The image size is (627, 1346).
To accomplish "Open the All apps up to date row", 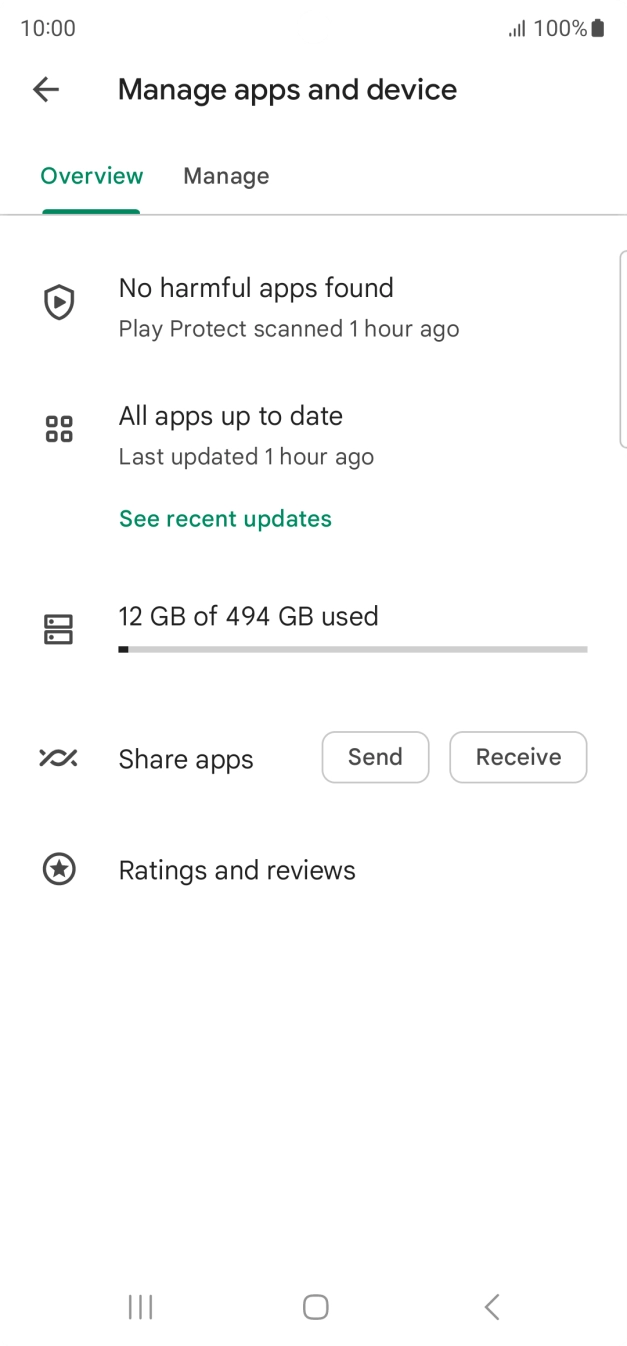I will click(246, 434).
